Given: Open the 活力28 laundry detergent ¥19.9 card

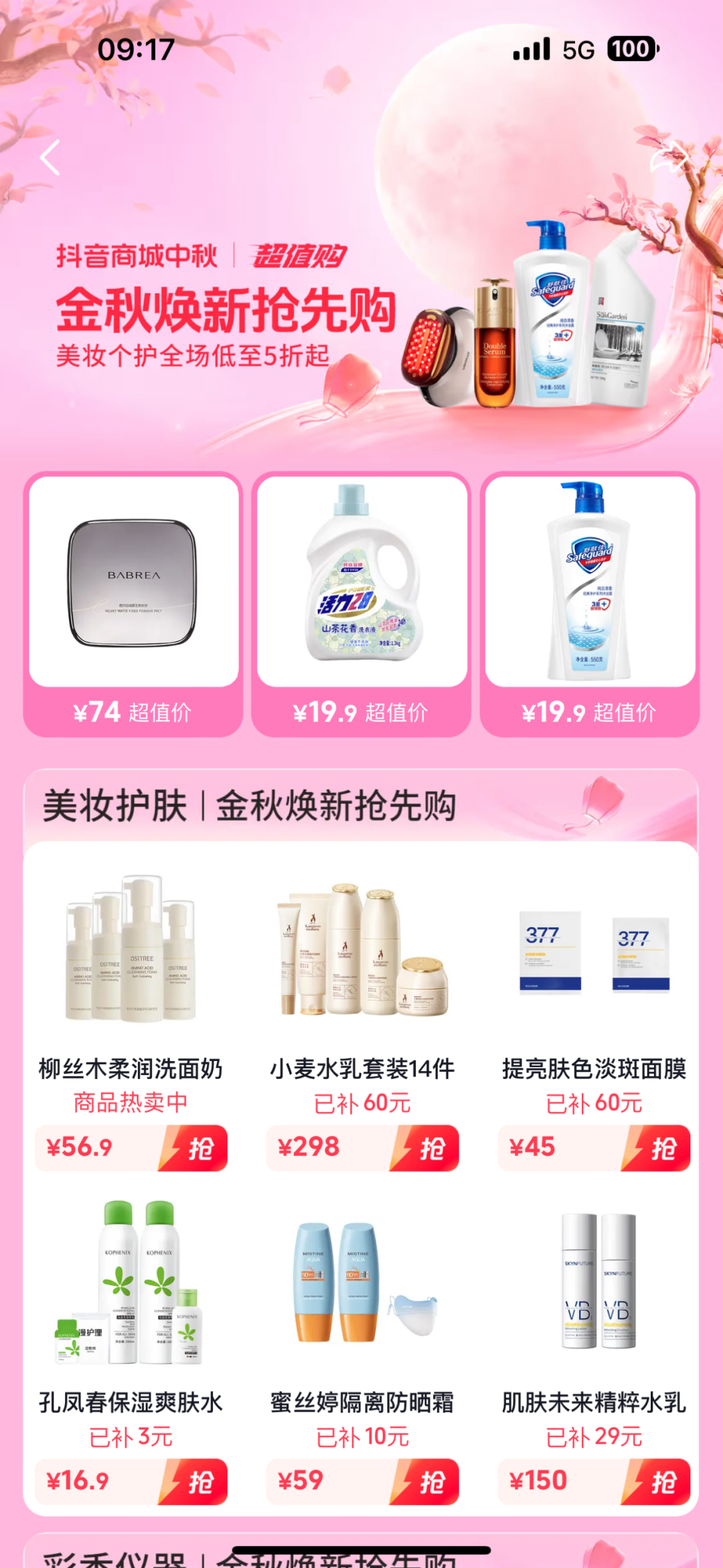Looking at the screenshot, I should (x=361, y=603).
